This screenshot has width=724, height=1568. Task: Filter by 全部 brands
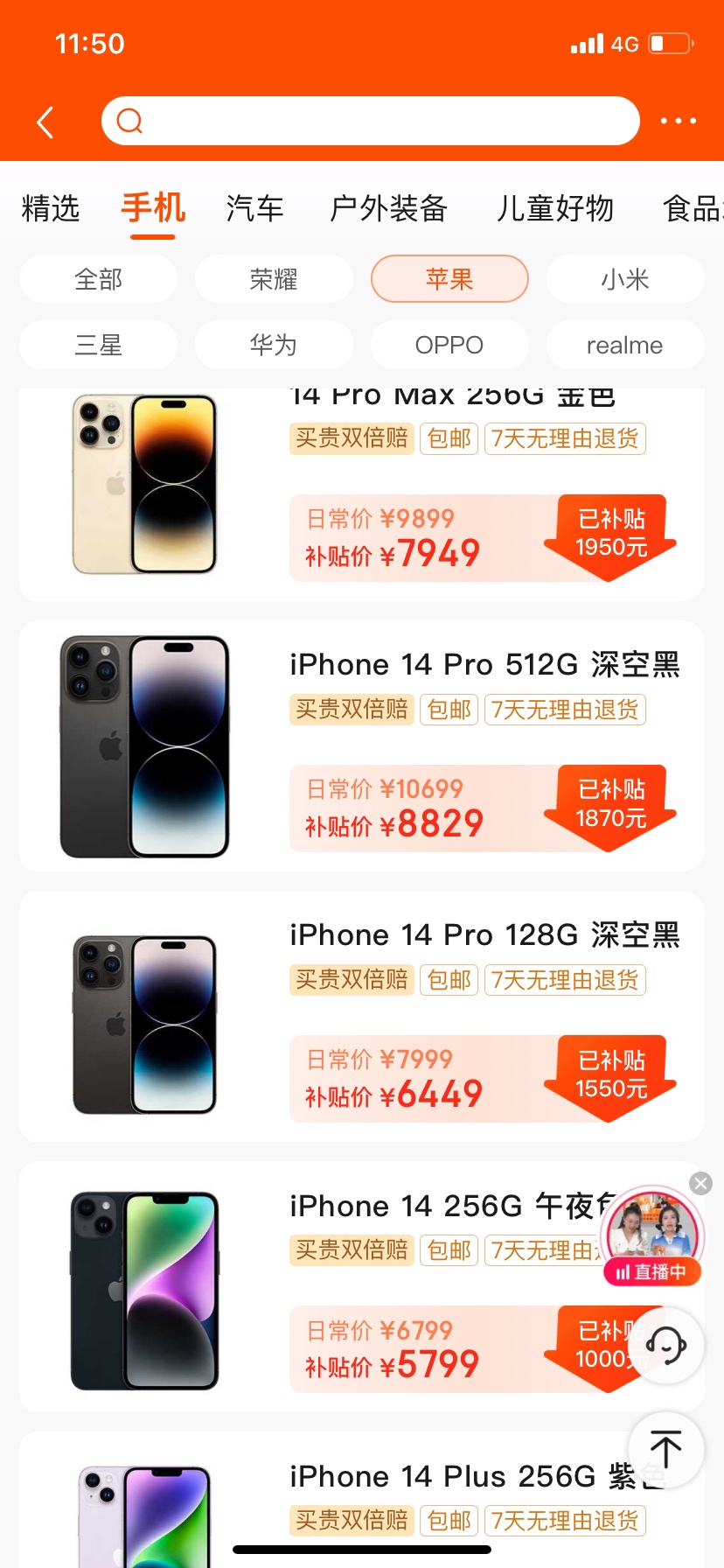[98, 279]
